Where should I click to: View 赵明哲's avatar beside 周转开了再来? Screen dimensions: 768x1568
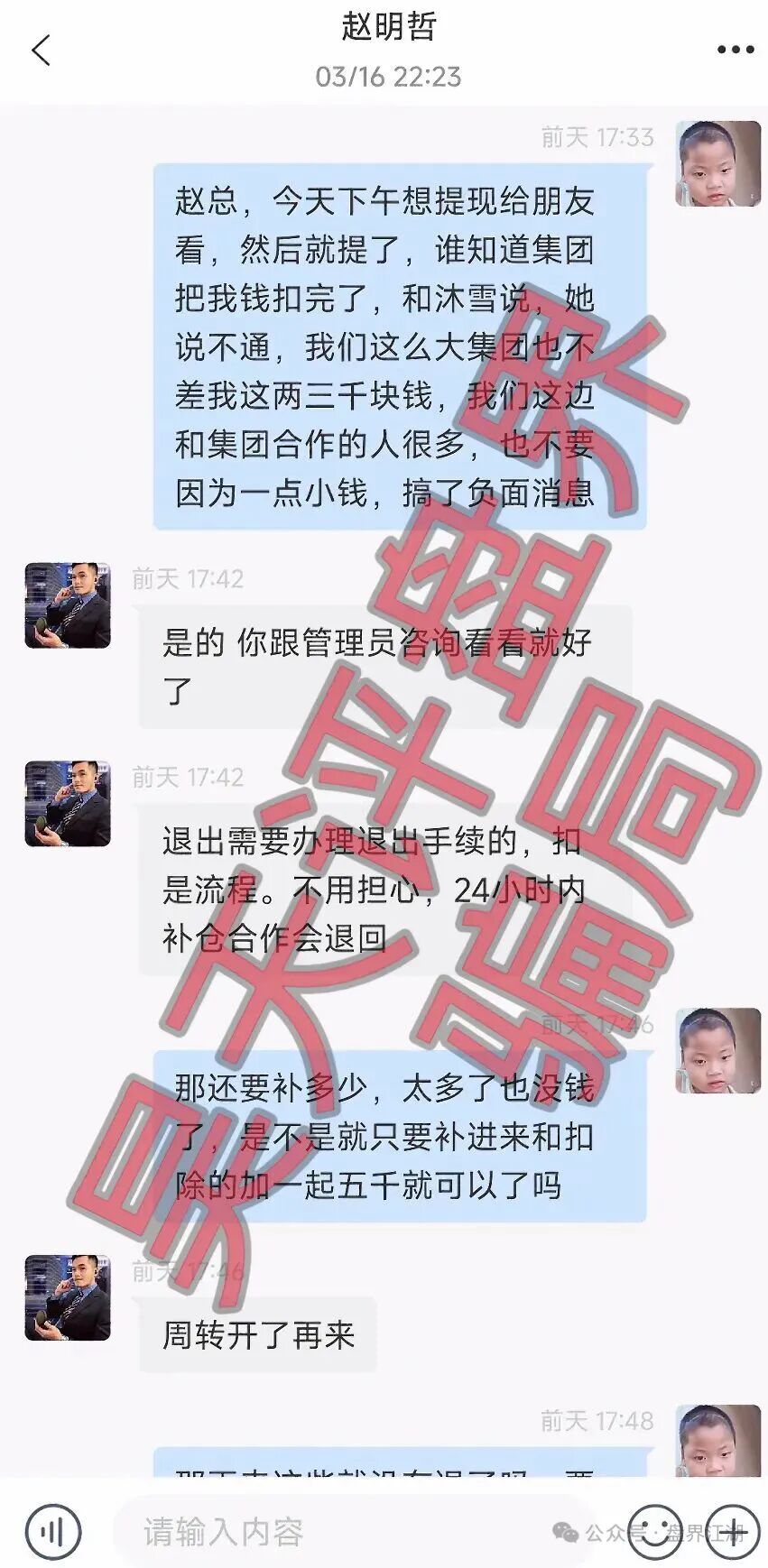coord(68,1297)
